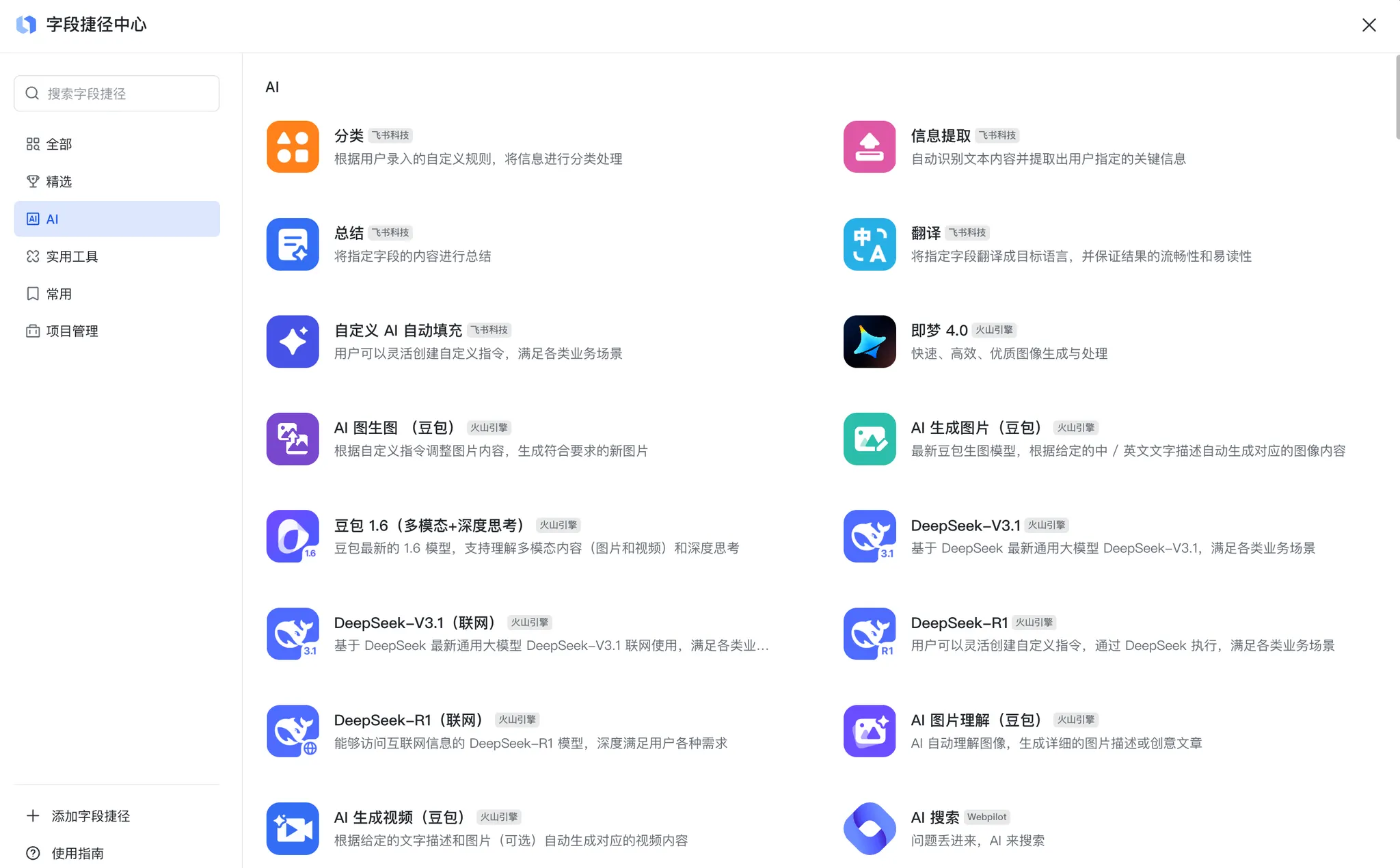
Task: Open 使用指南
Action: click(x=77, y=854)
